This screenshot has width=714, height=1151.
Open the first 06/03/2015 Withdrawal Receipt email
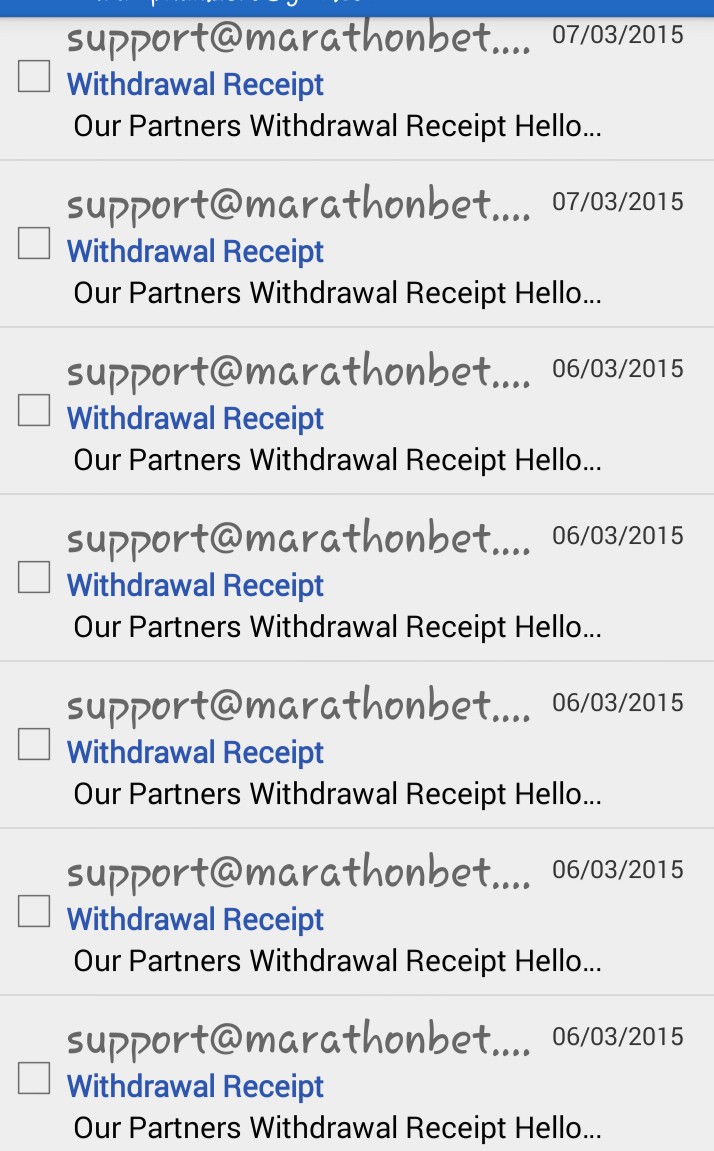(x=196, y=419)
